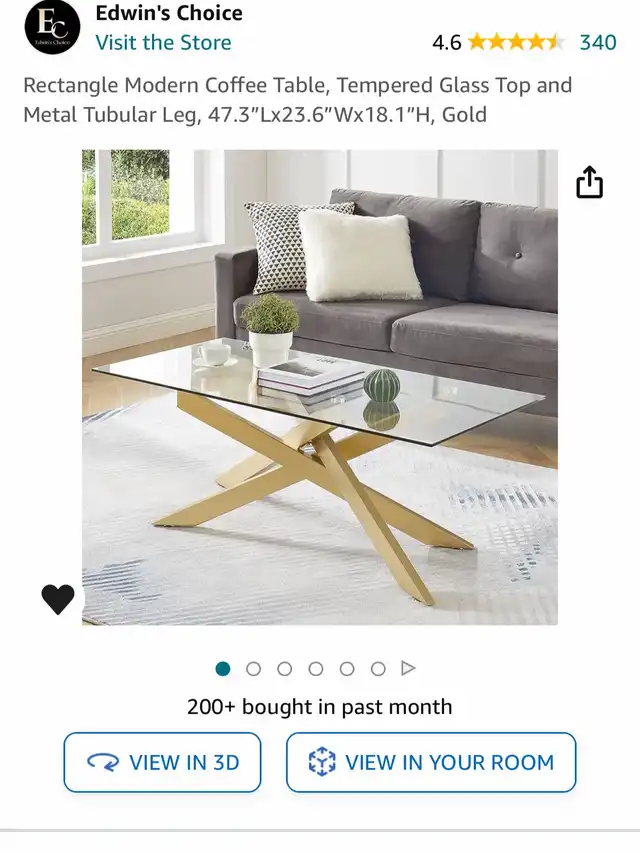640x853 pixels.
Task: Play the product video indicator
Action: click(x=408, y=668)
